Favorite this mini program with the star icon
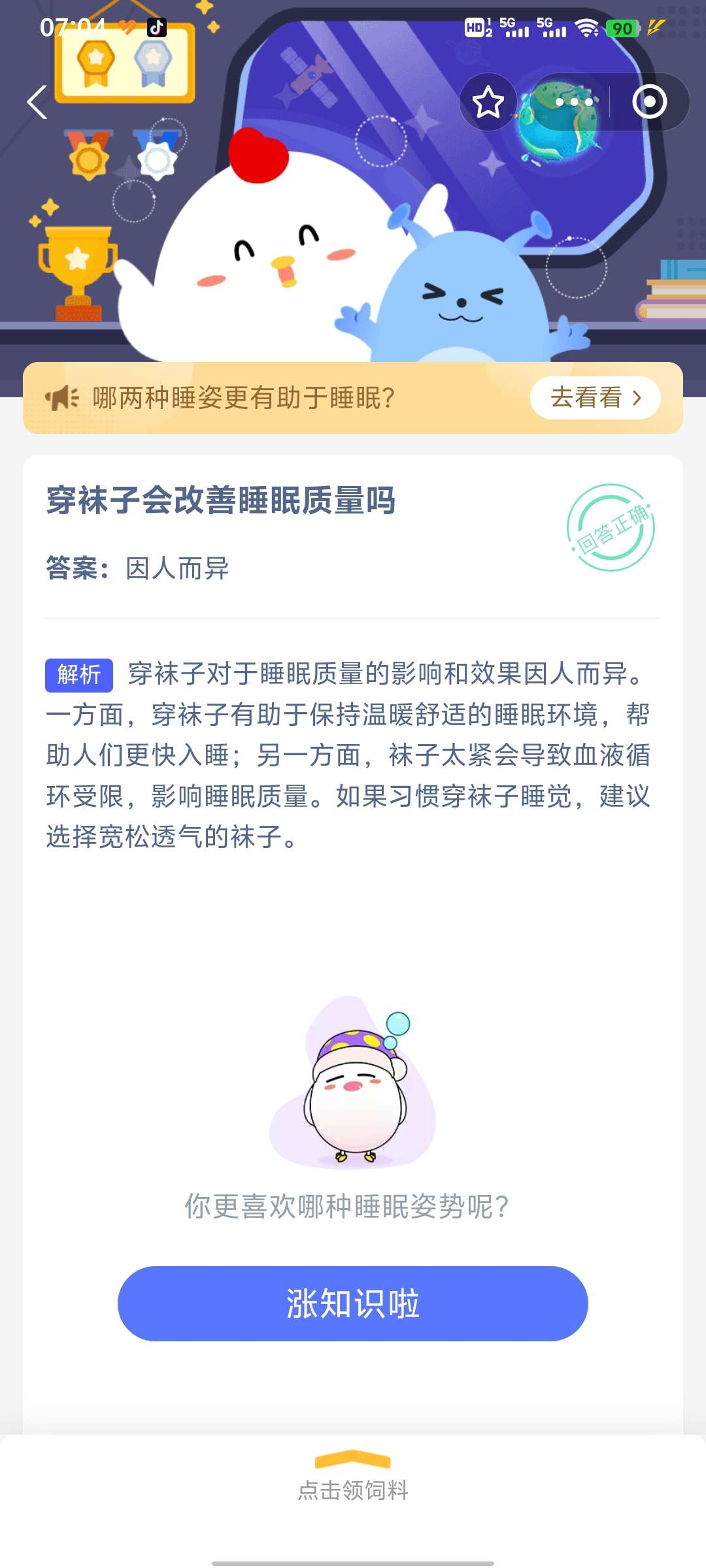This screenshot has height=1568, width=706. tap(488, 103)
